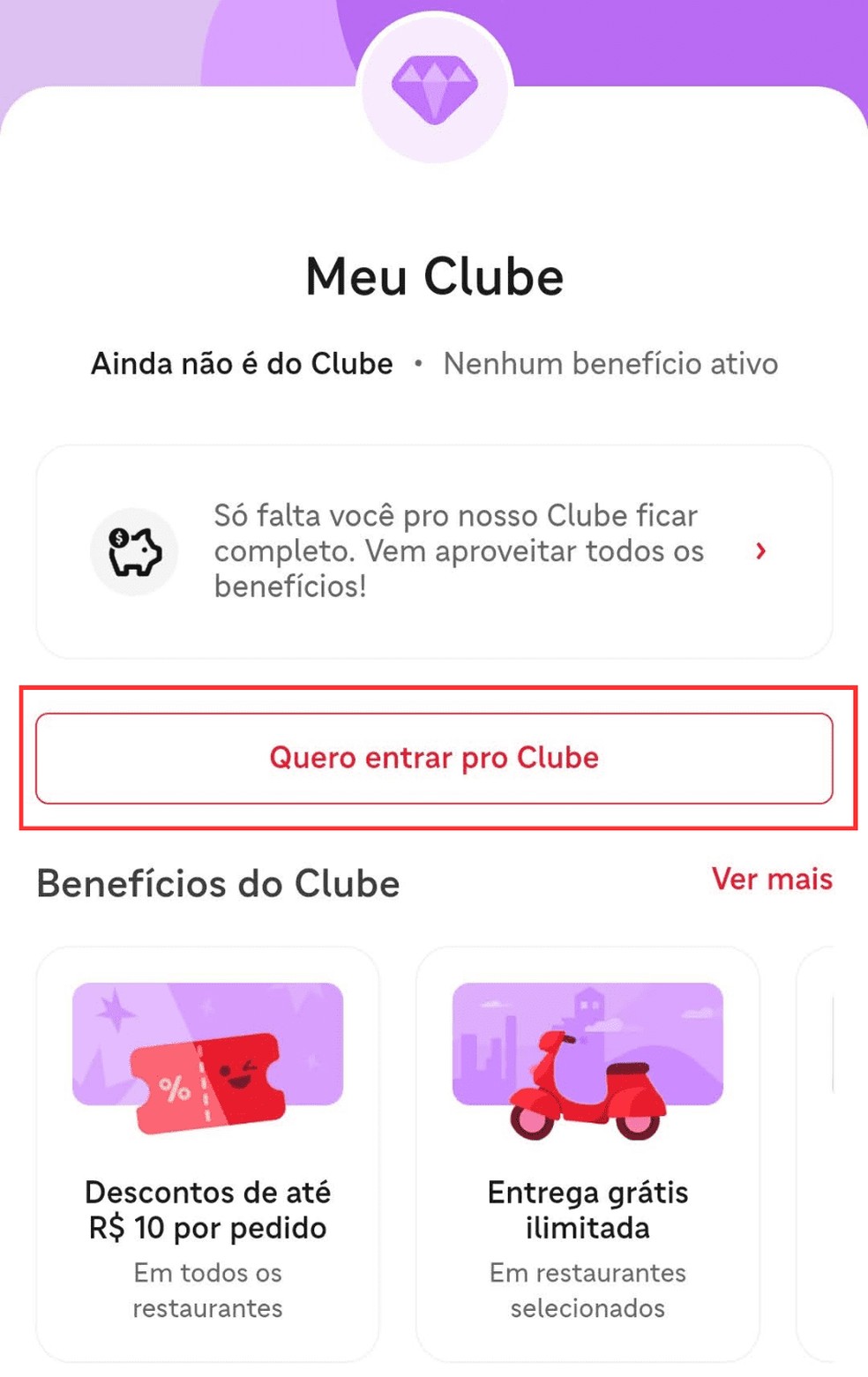Click Quero entrar pro Clube
Image resolution: width=868 pixels, height=1377 pixels.
(x=434, y=758)
